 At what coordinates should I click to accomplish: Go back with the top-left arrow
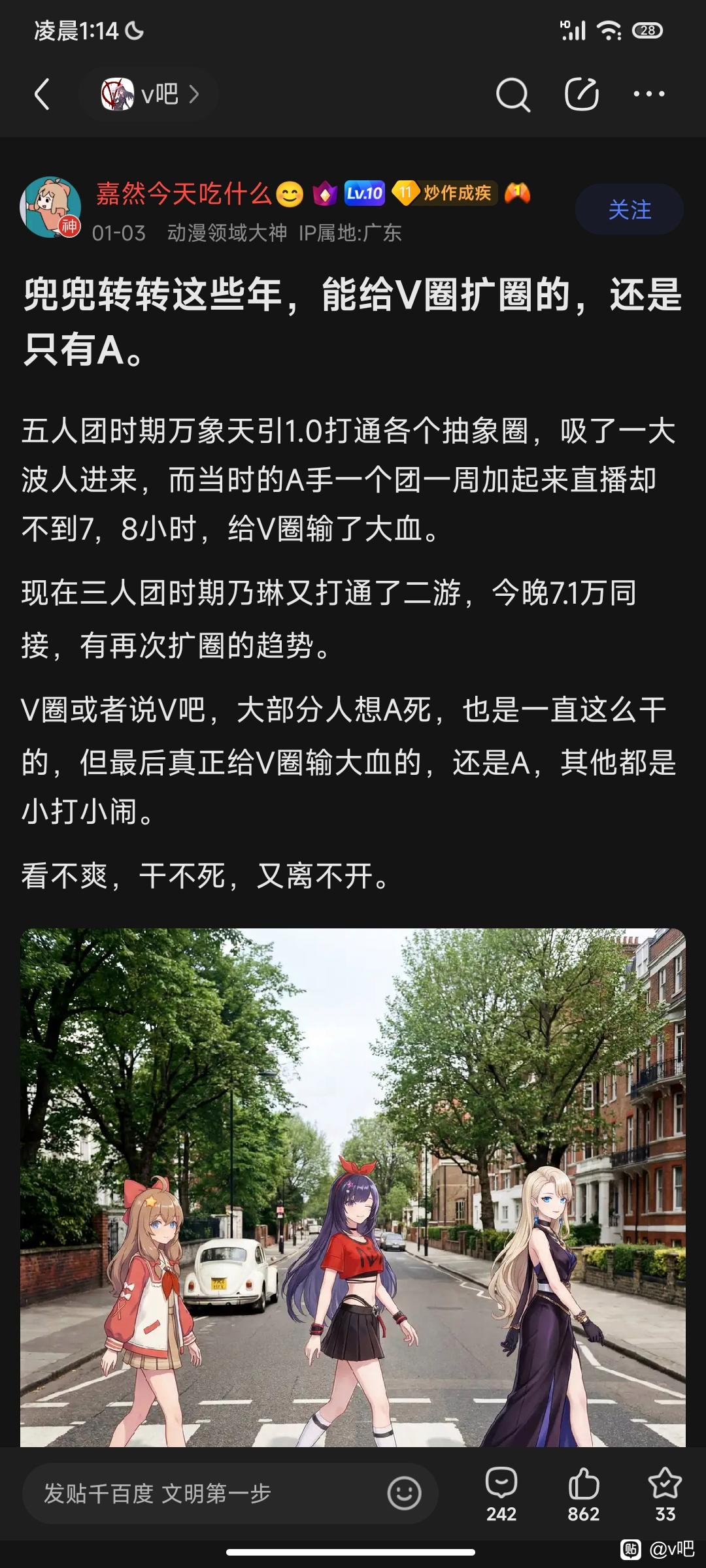pyautogui.click(x=42, y=95)
